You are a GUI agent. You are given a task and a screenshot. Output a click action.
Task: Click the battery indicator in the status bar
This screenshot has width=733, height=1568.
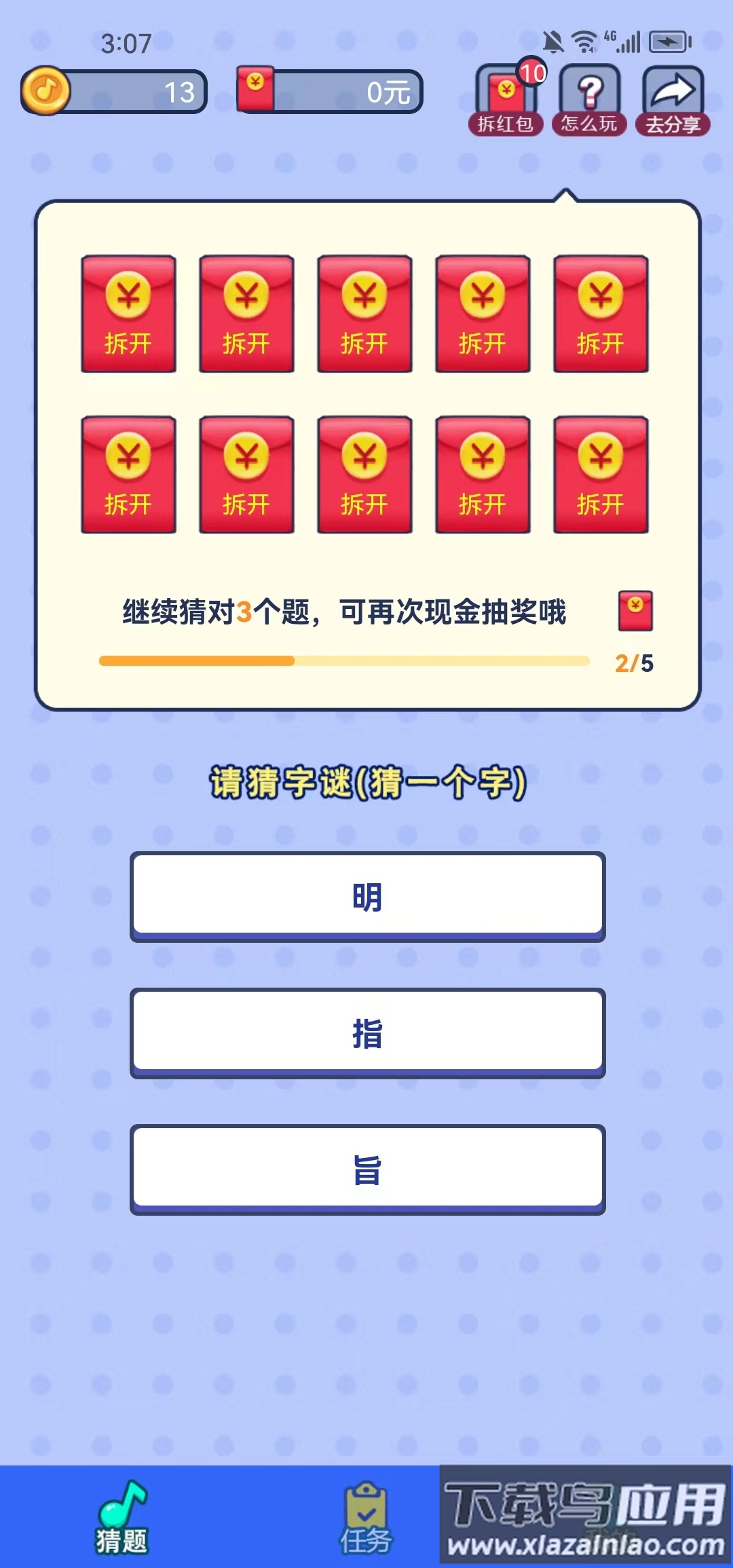pyautogui.click(x=669, y=42)
